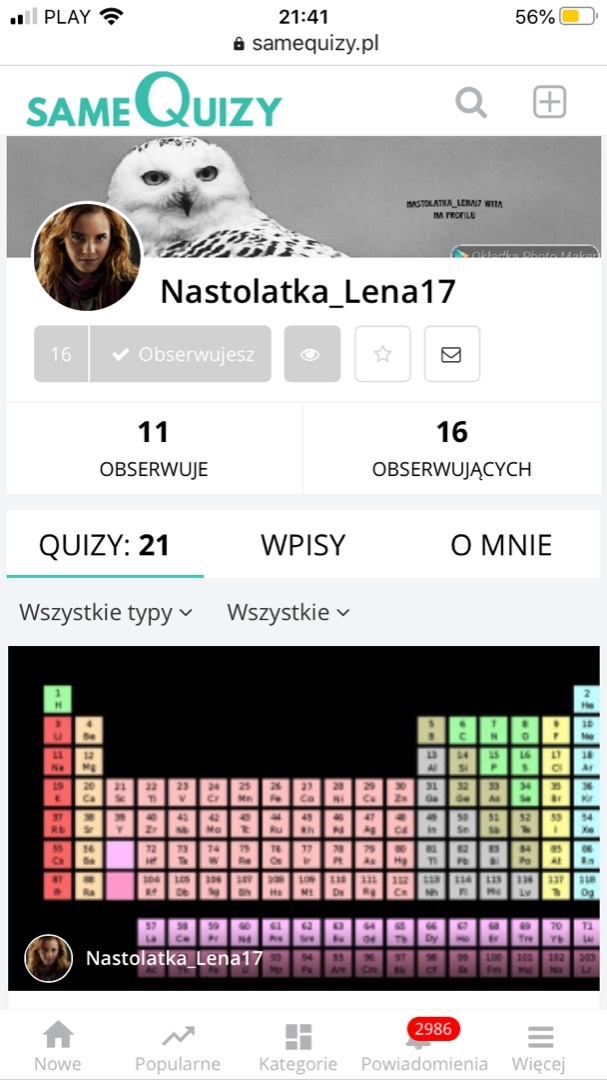Image resolution: width=607 pixels, height=1080 pixels.
Task: Tap the Obserwujesz button to unfollow
Action: [x=181, y=354]
